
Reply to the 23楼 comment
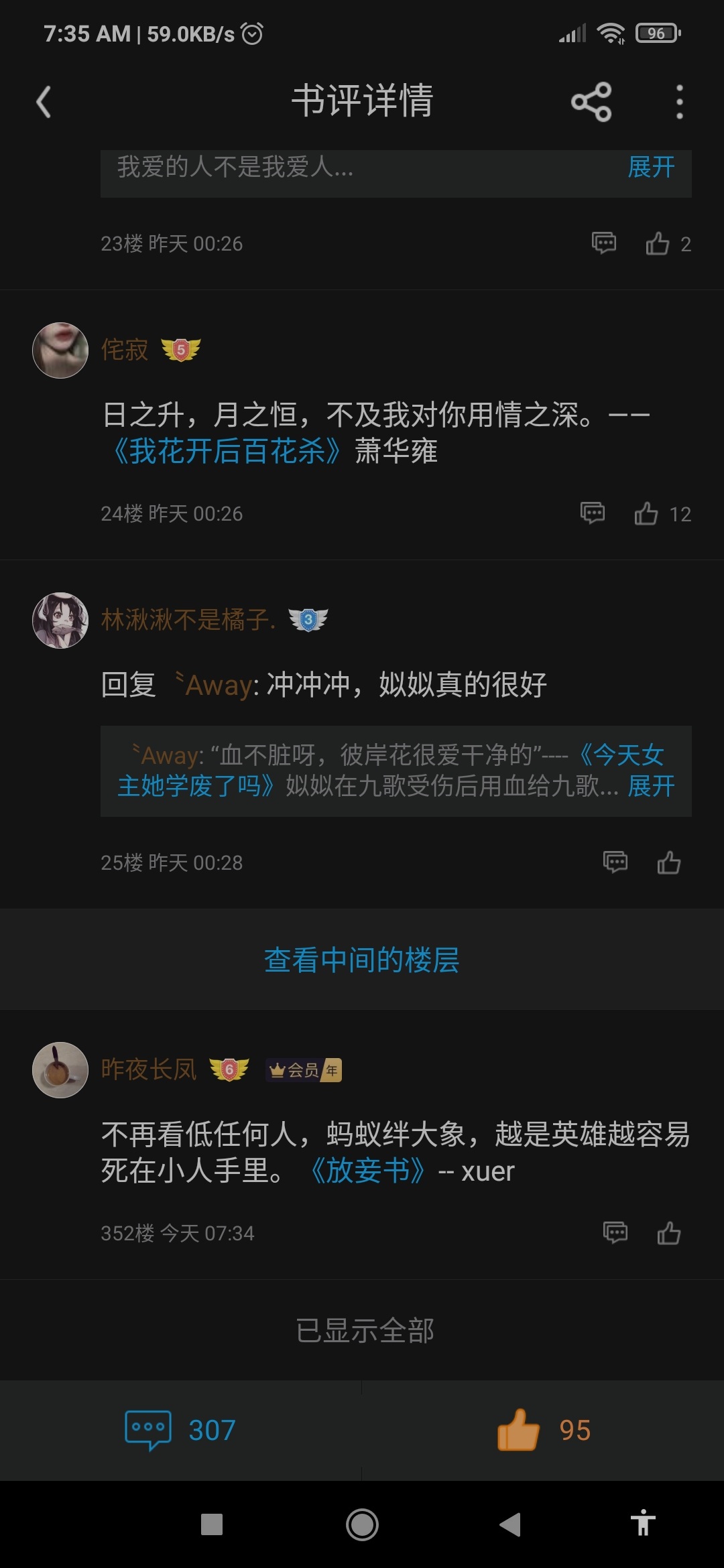point(603,243)
